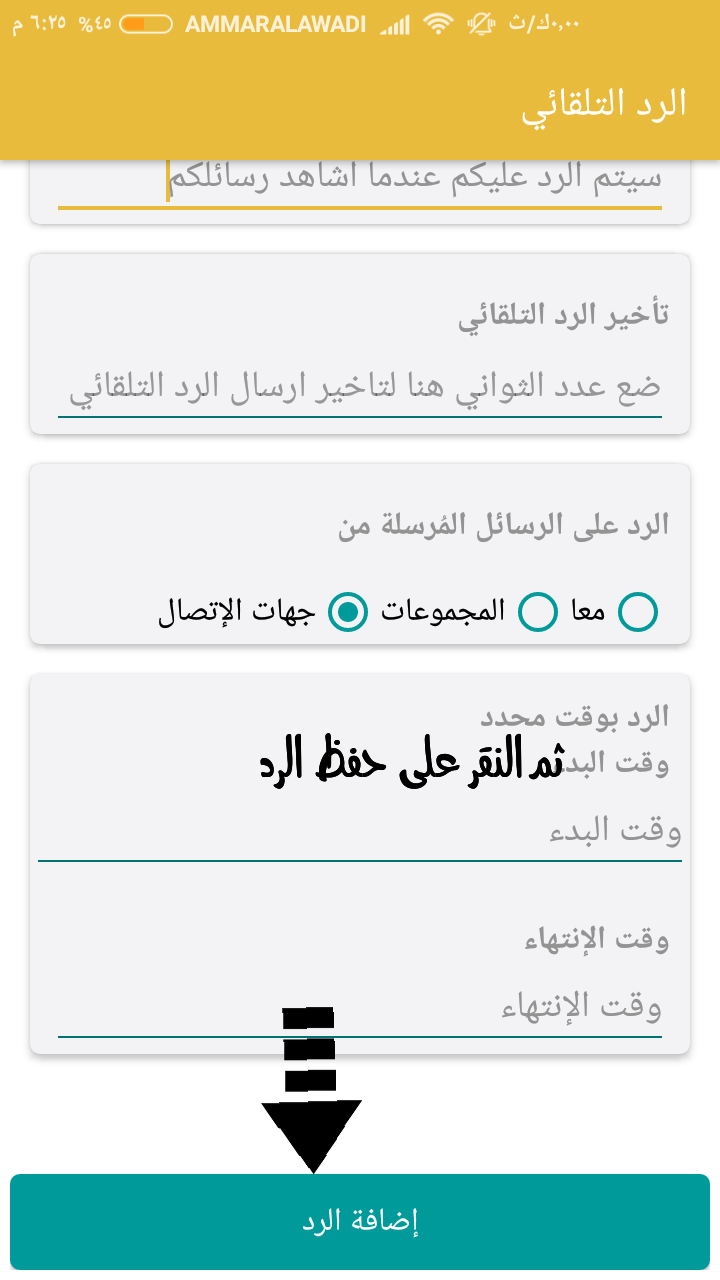Select the جهات الإتصال radio option

coord(348,612)
